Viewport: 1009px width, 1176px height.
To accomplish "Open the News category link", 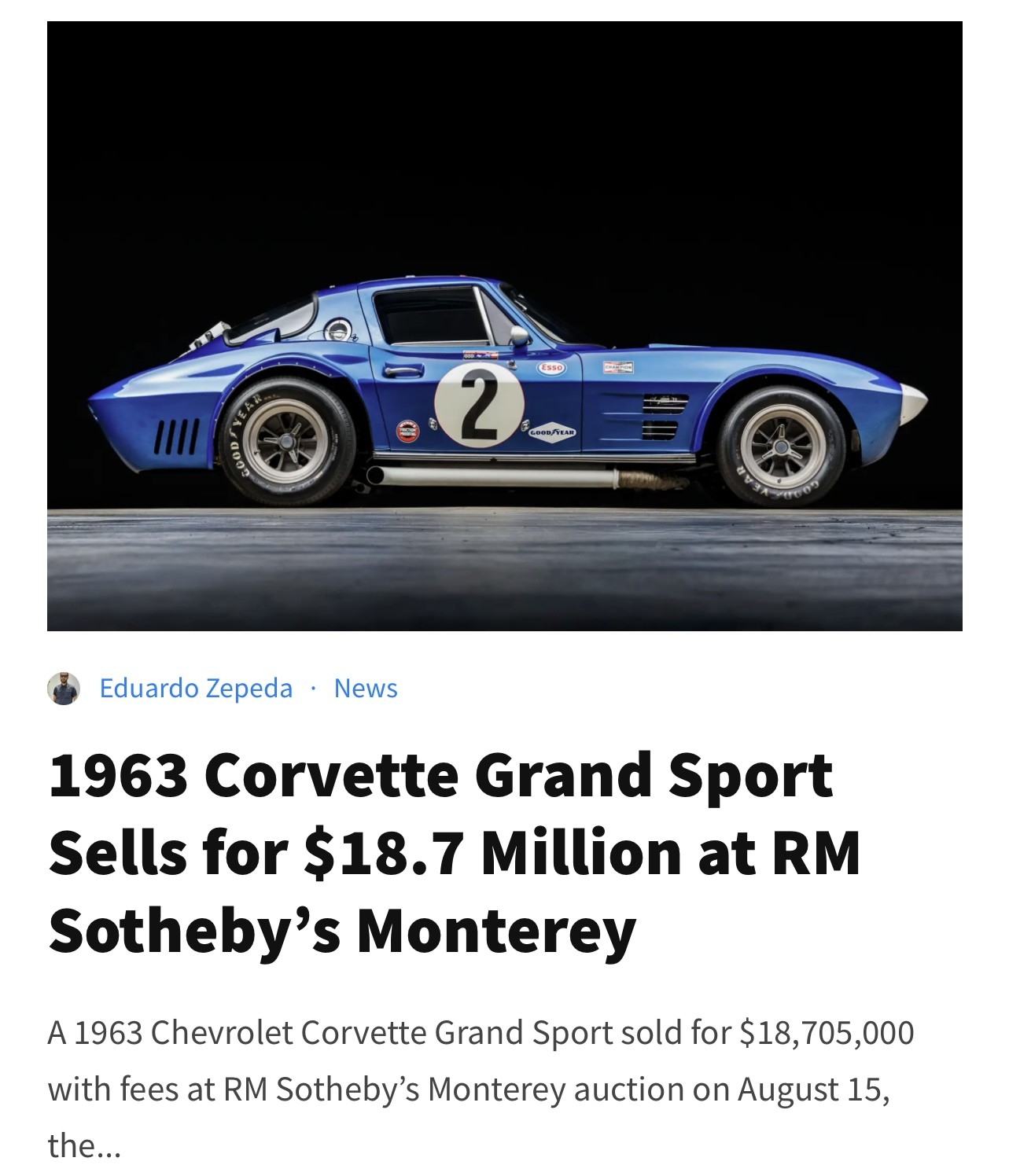I will 366,688.
